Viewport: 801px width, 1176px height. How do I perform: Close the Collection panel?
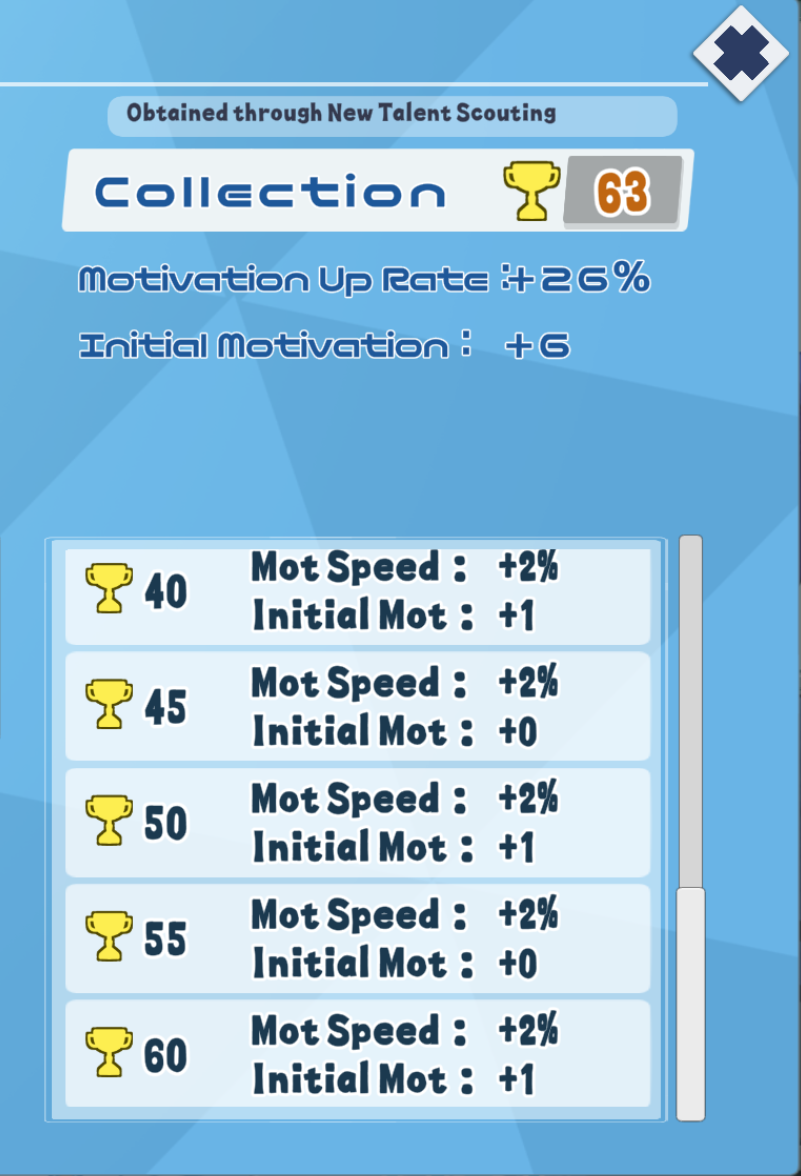click(741, 52)
